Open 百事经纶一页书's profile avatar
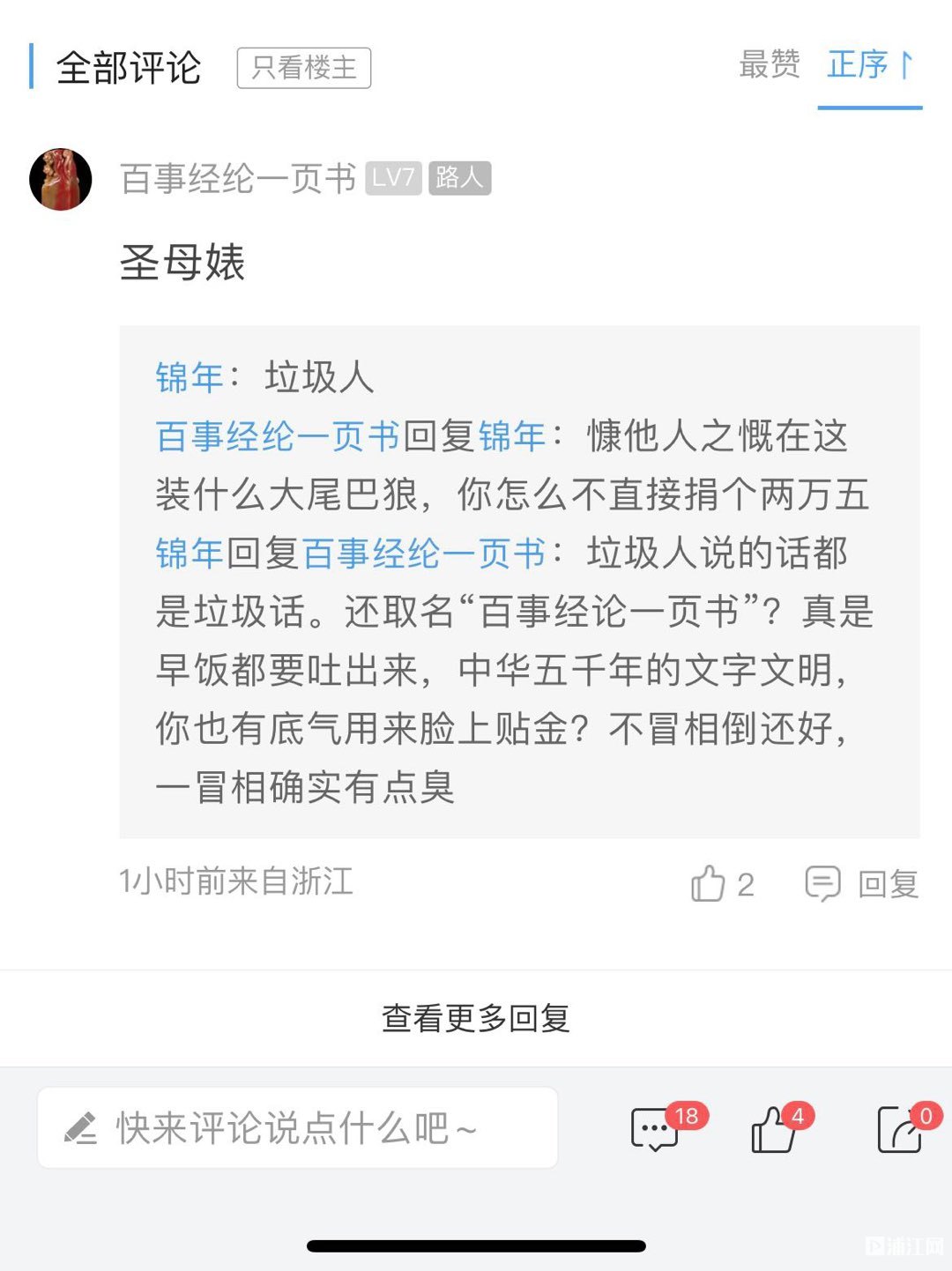Image resolution: width=952 pixels, height=1271 pixels. 61,179
